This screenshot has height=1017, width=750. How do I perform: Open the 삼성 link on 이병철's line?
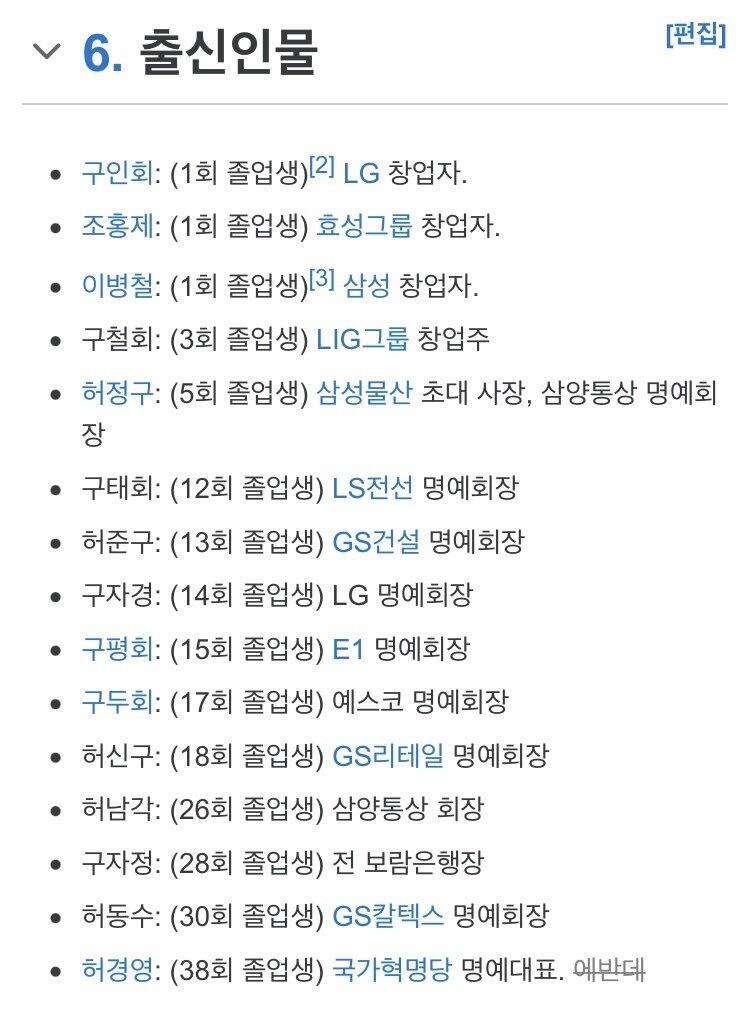(366, 285)
